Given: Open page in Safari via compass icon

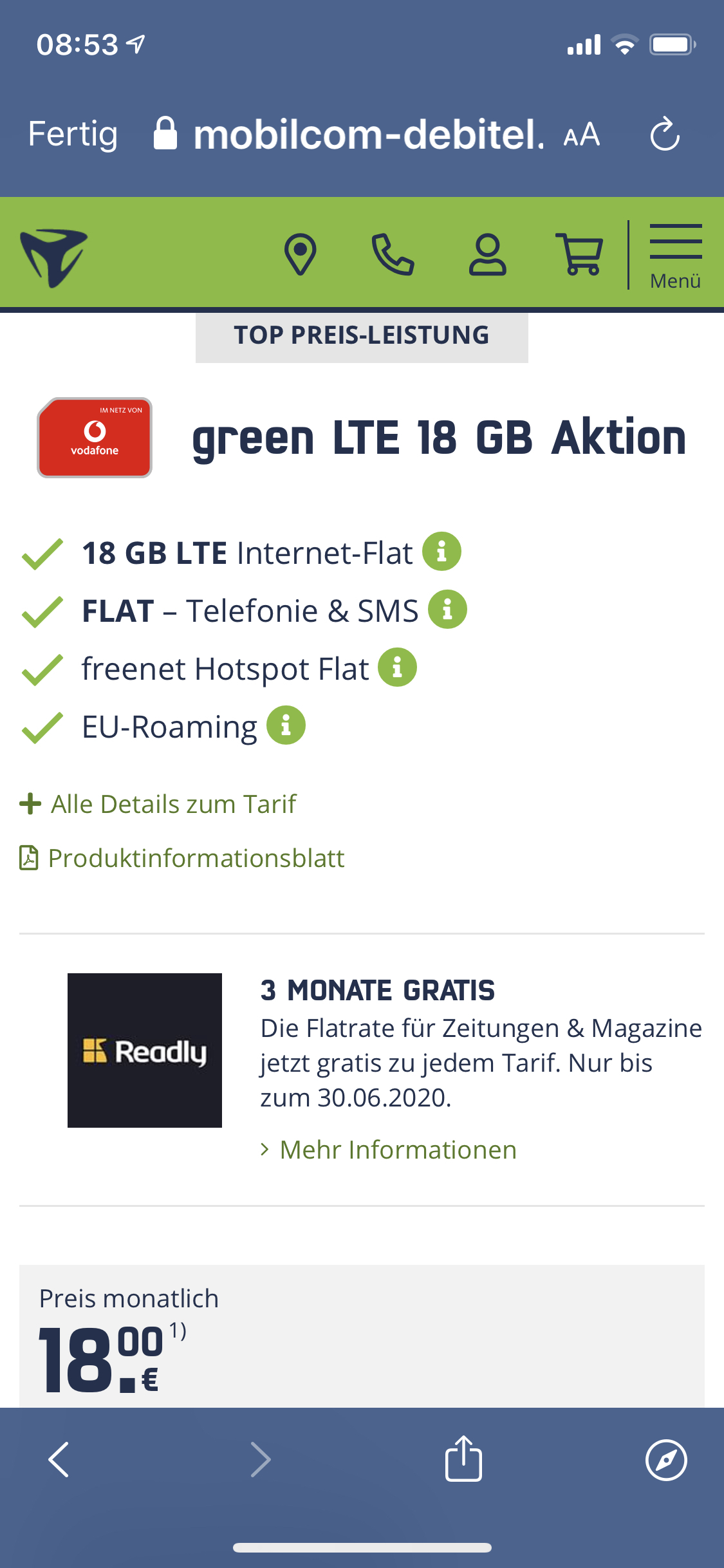Looking at the screenshot, I should pyautogui.click(x=666, y=1460).
